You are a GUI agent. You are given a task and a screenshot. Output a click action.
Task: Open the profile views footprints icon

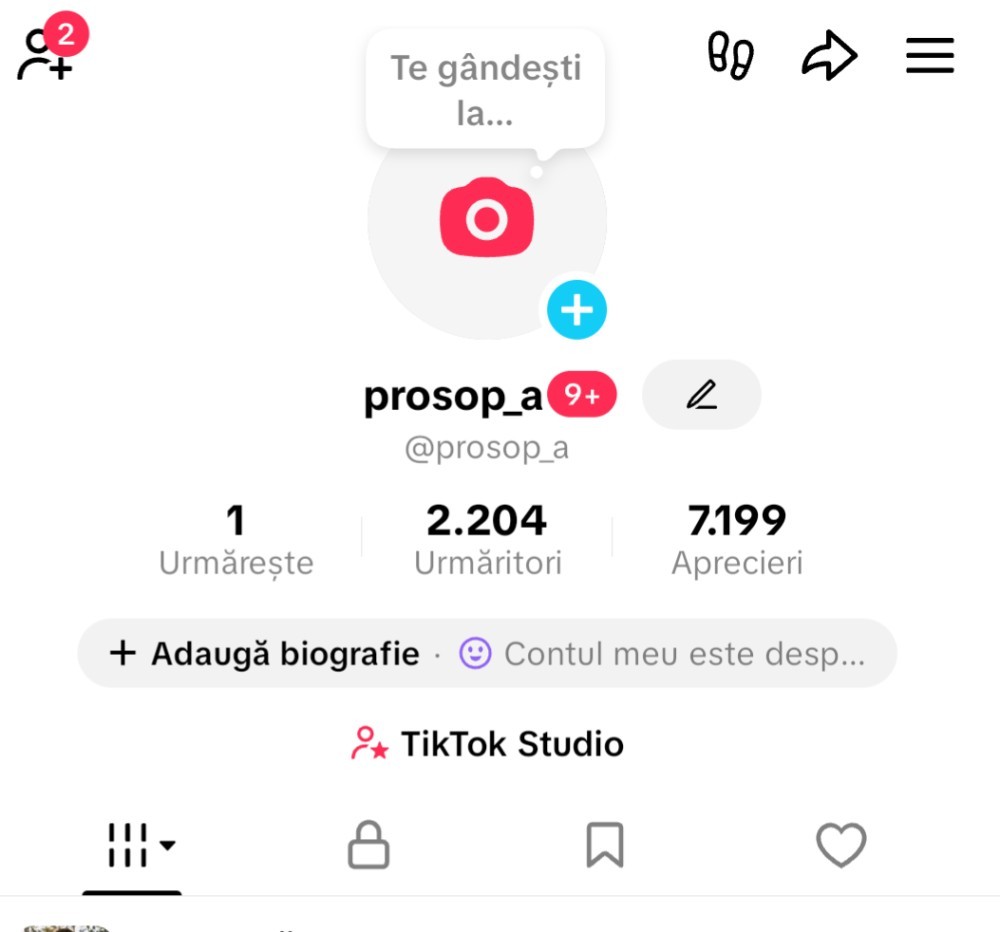click(730, 55)
